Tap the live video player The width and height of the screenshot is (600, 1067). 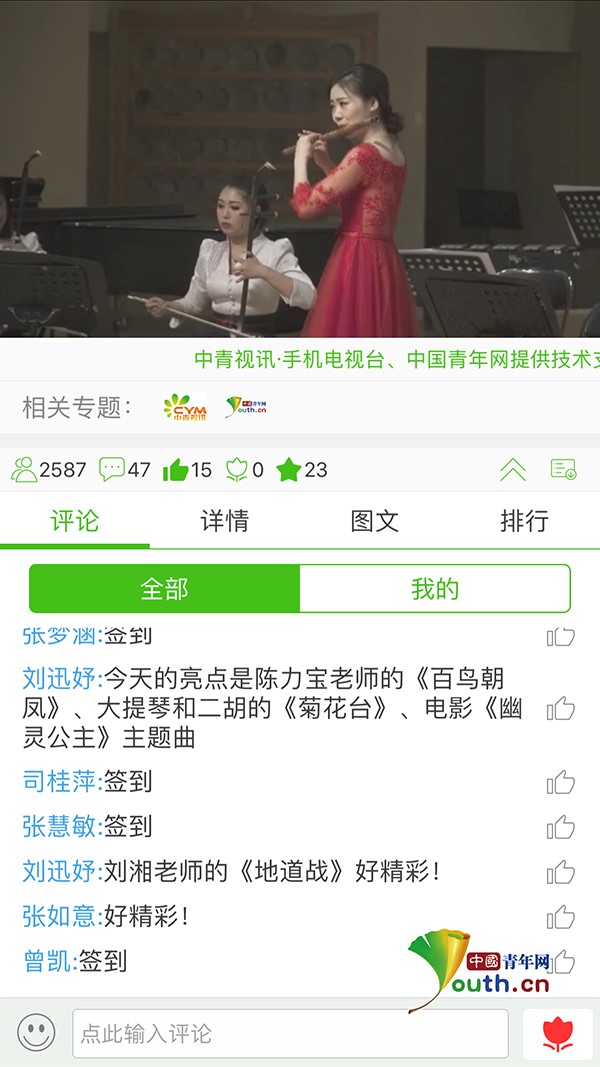(300, 170)
